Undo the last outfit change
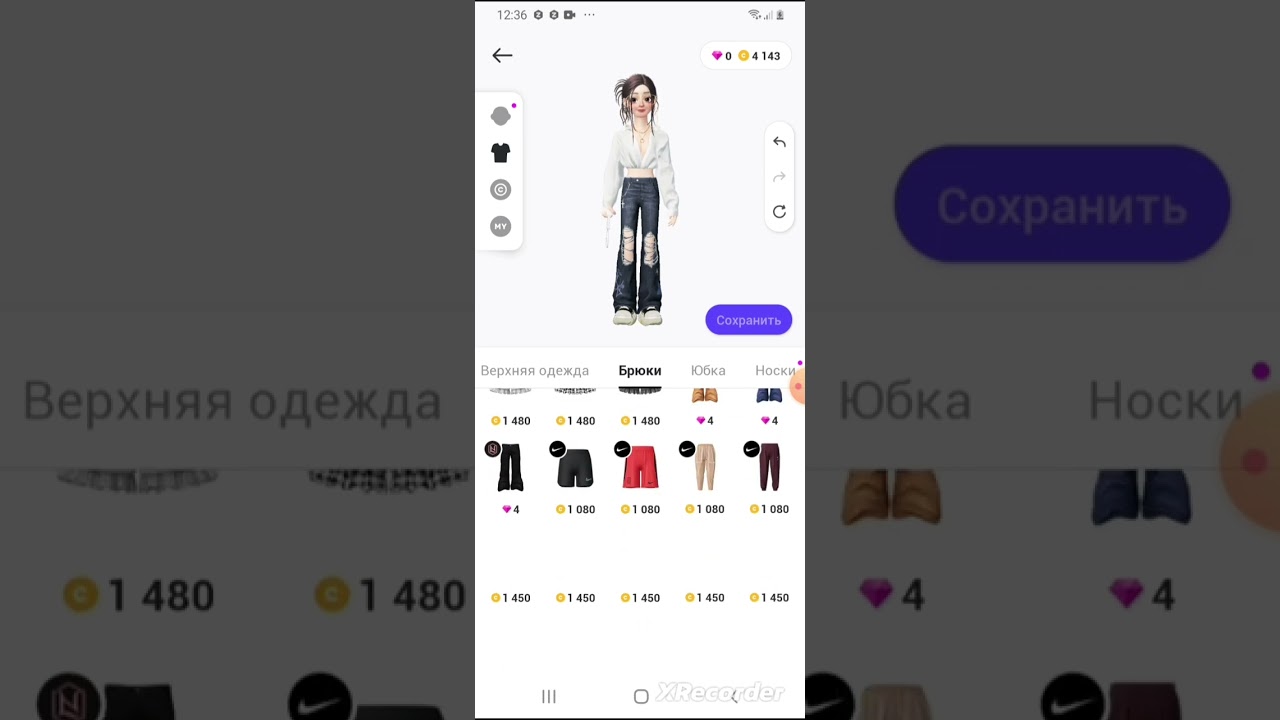Viewport: 1280px width, 720px height. [x=779, y=143]
